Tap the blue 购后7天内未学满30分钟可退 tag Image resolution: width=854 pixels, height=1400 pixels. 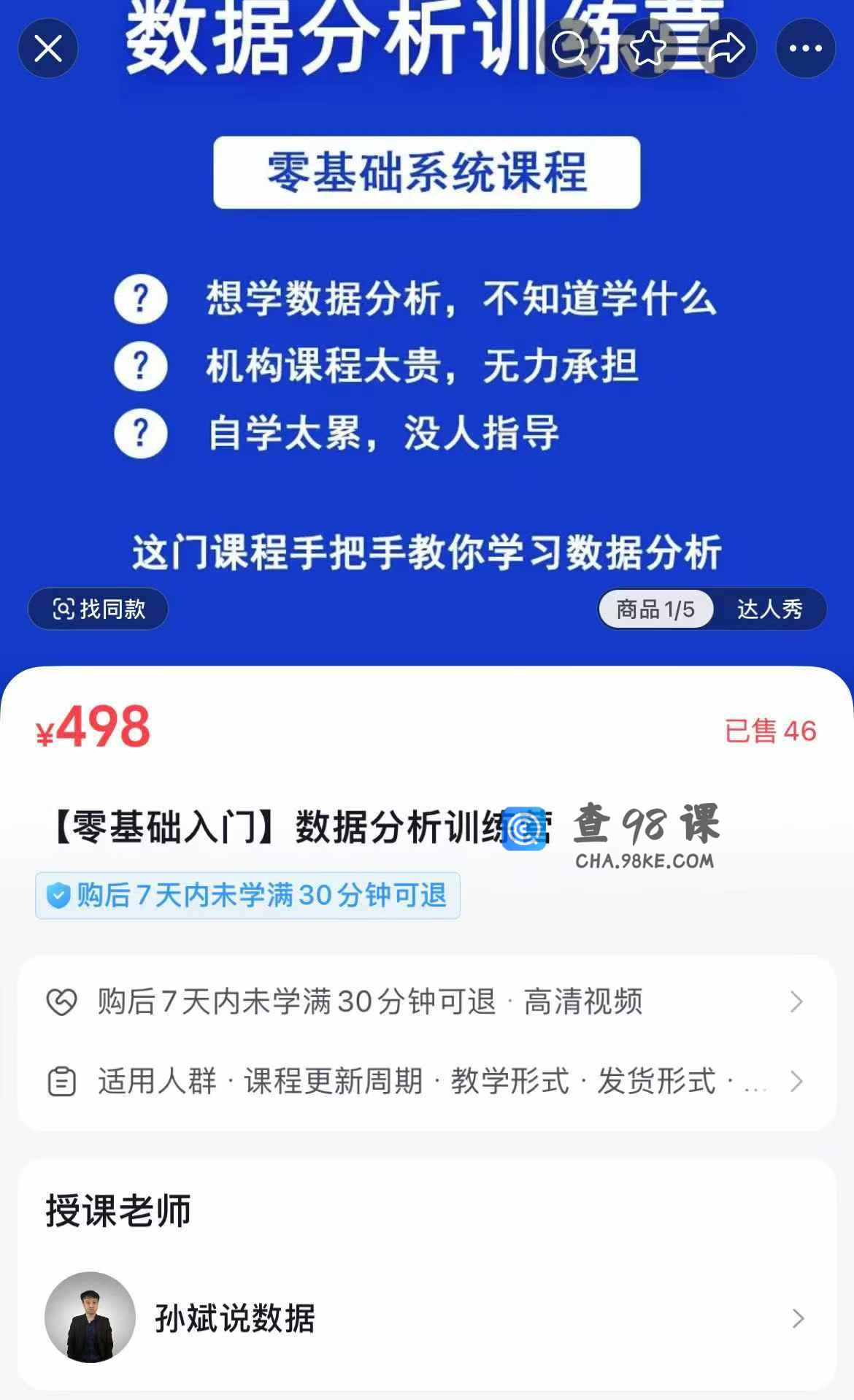point(247,896)
